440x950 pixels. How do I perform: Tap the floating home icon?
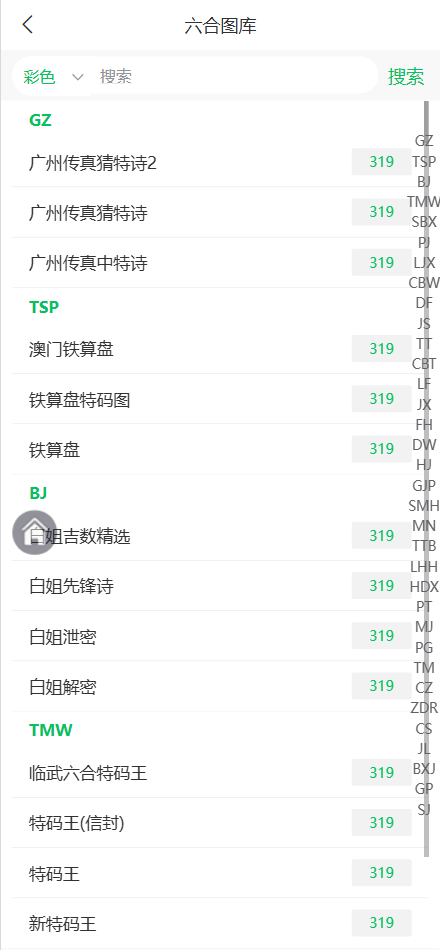(x=35, y=533)
